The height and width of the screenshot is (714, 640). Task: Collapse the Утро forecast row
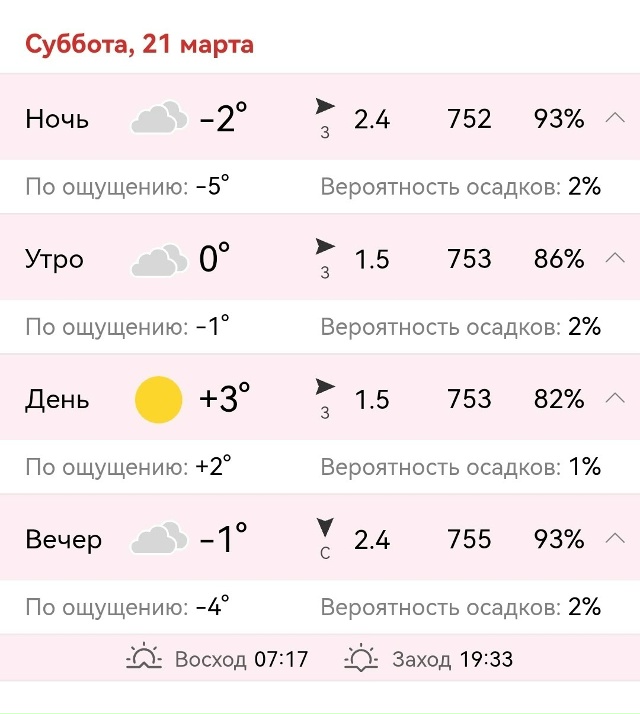(615, 259)
